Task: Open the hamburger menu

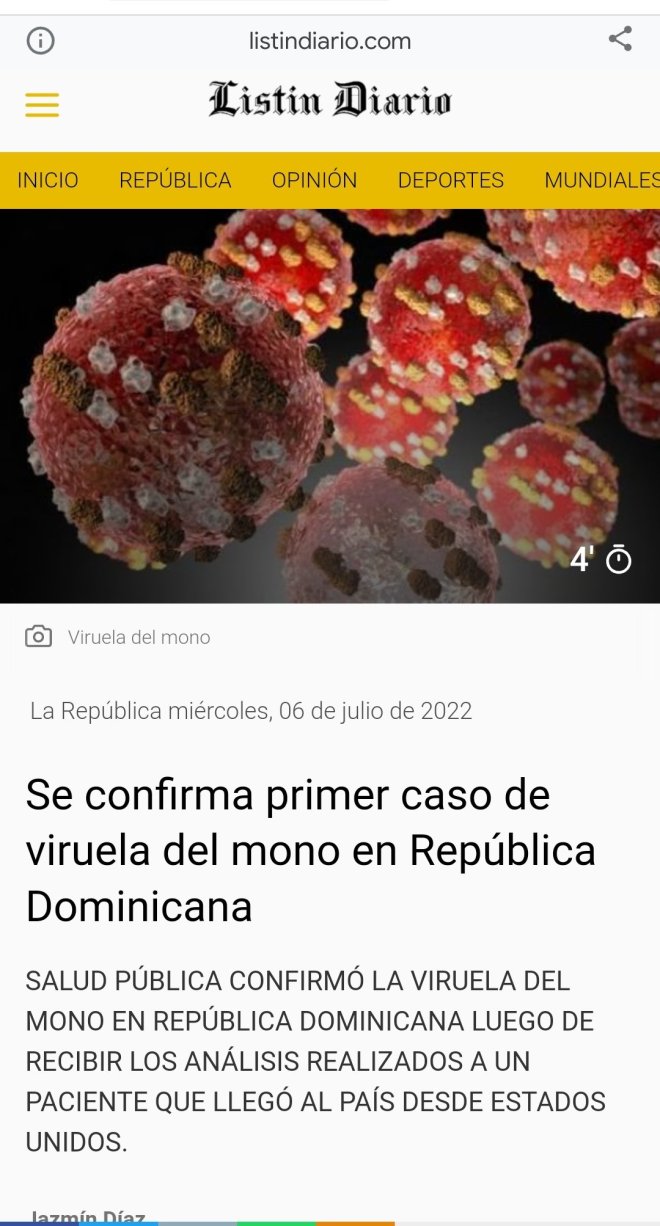Action: [x=42, y=105]
